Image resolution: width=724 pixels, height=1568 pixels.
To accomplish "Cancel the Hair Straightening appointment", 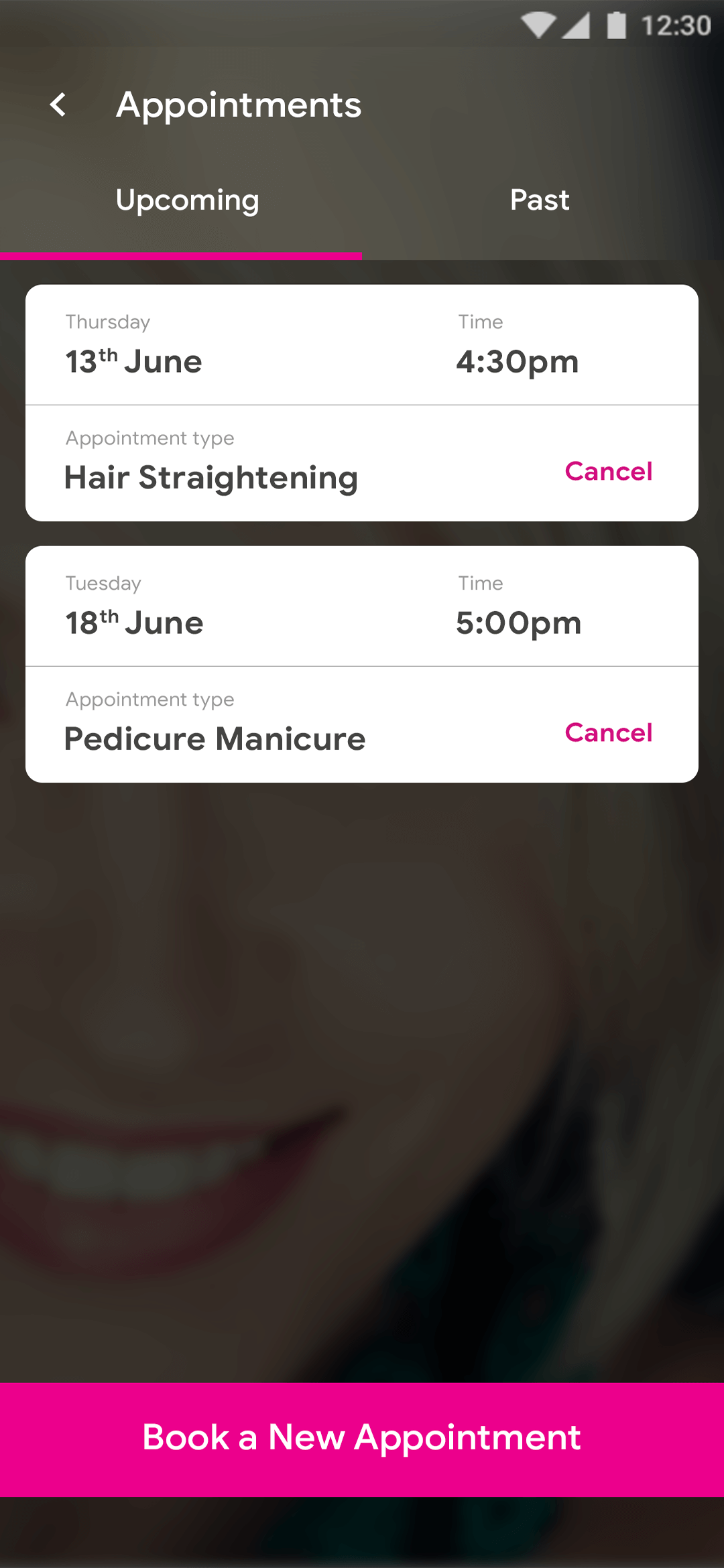I will pyautogui.click(x=609, y=472).
